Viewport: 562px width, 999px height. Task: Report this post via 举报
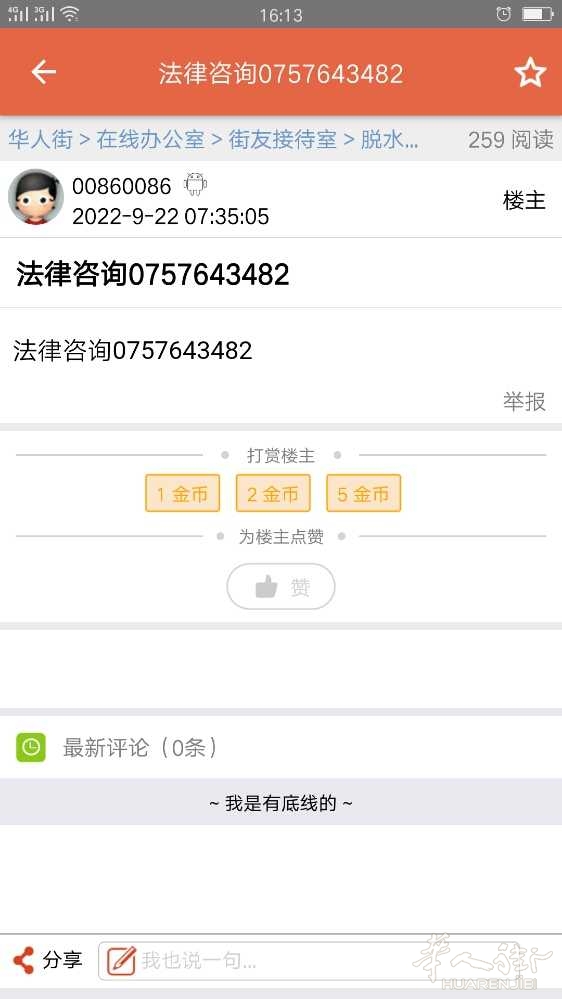pyautogui.click(x=524, y=402)
